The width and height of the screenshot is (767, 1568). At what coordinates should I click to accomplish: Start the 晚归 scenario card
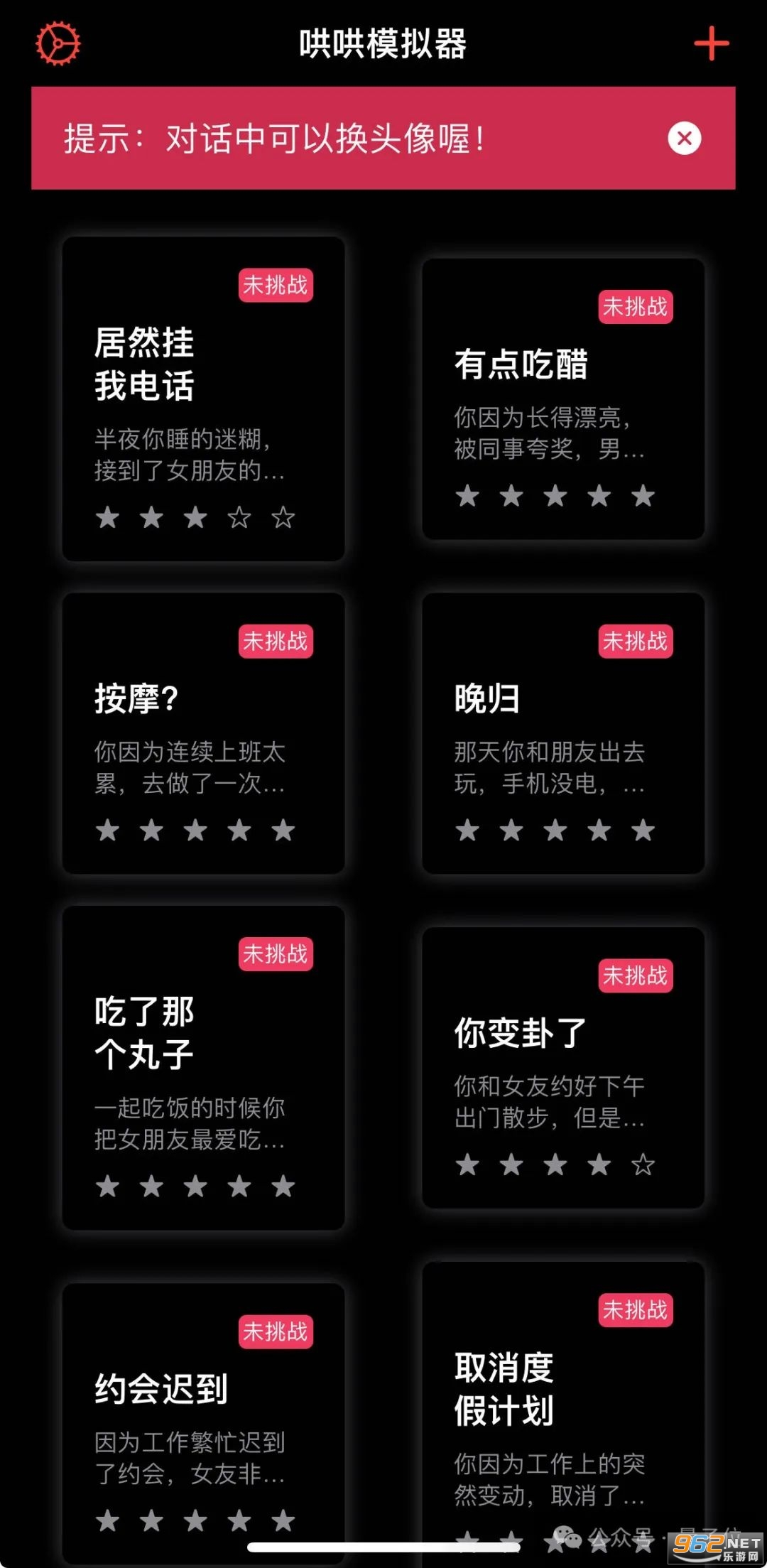click(x=563, y=733)
